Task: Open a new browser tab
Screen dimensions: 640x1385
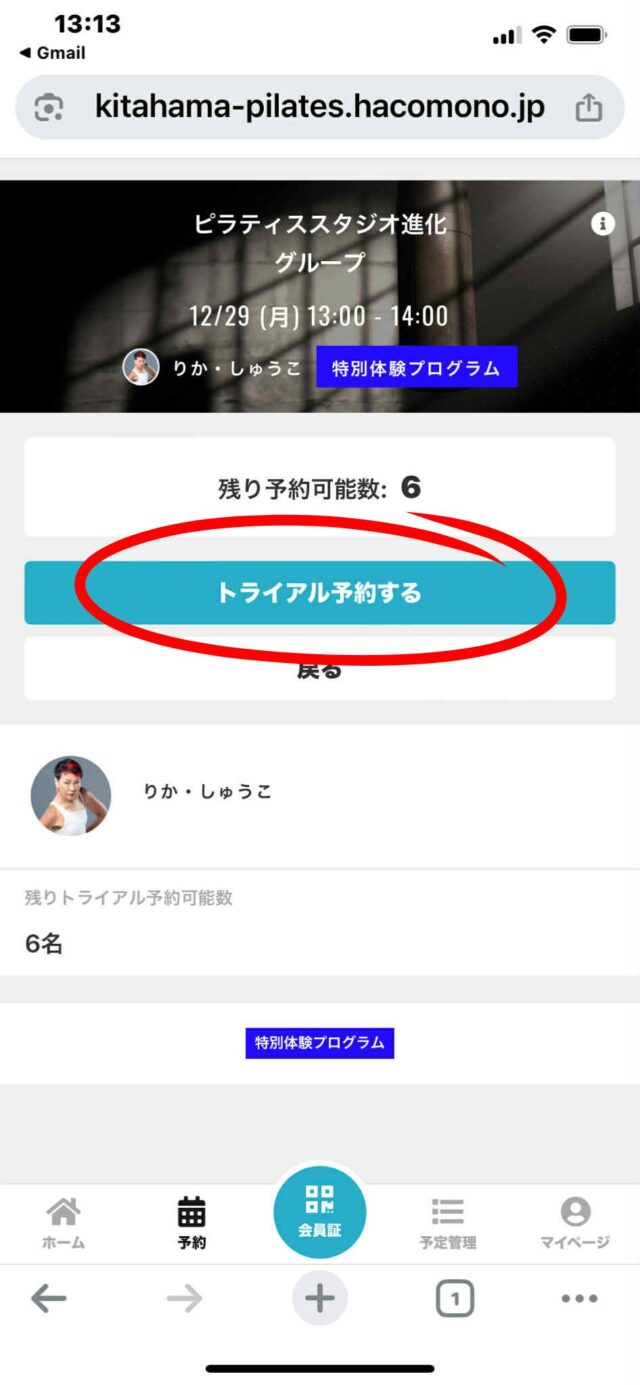Action: click(x=319, y=1299)
